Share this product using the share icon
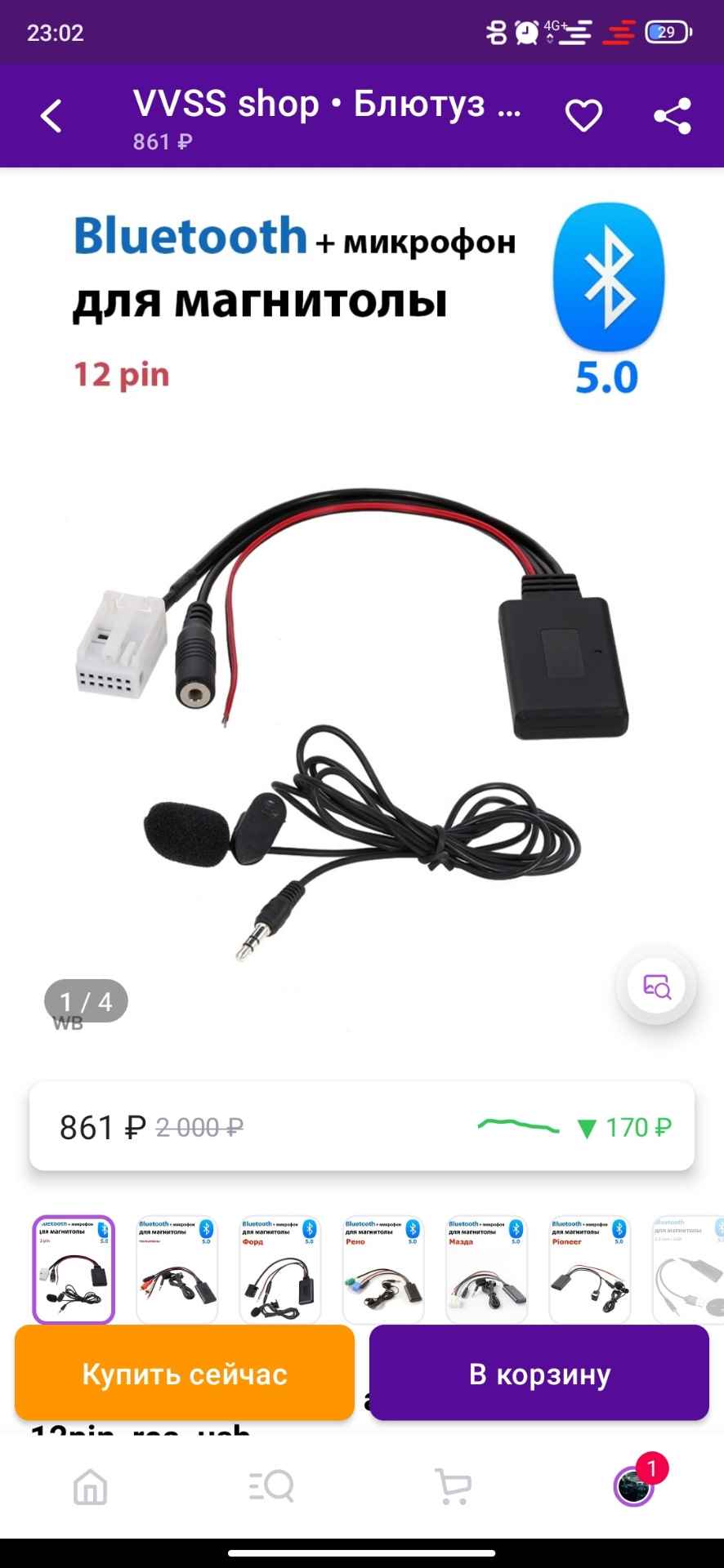Viewport: 724px width, 1568px height. (670, 114)
